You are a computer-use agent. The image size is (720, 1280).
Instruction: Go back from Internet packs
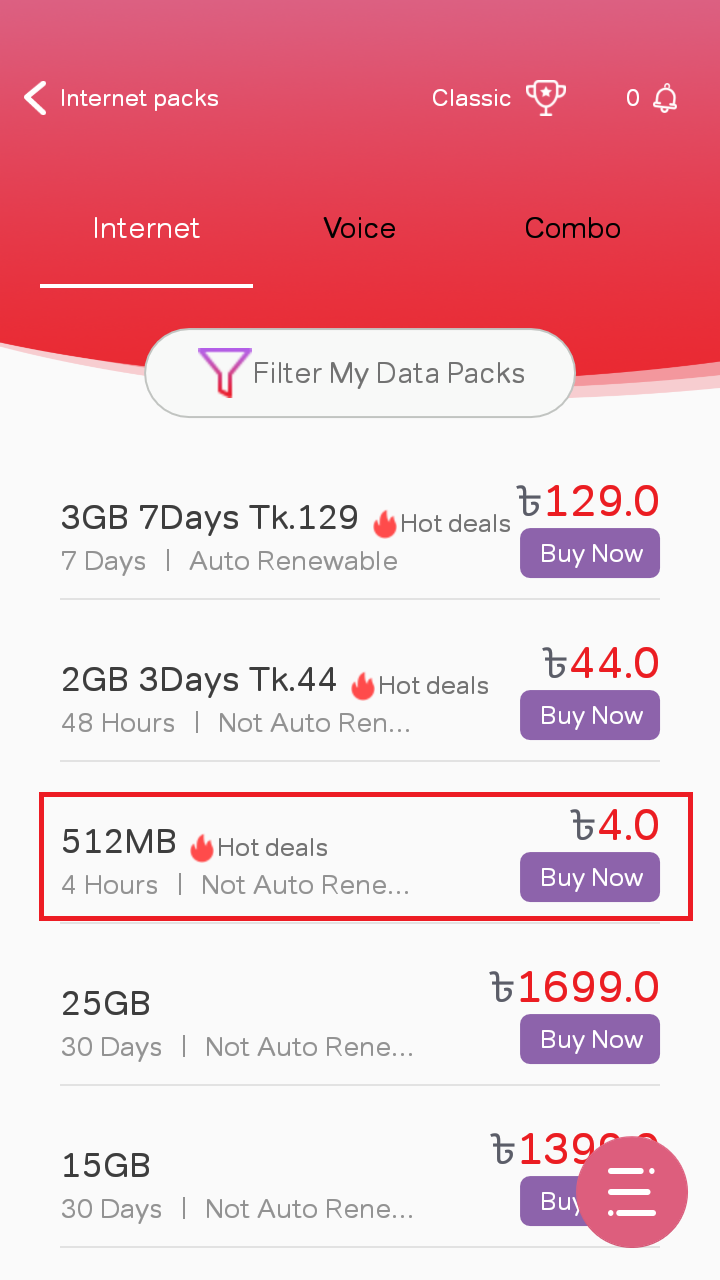36,98
